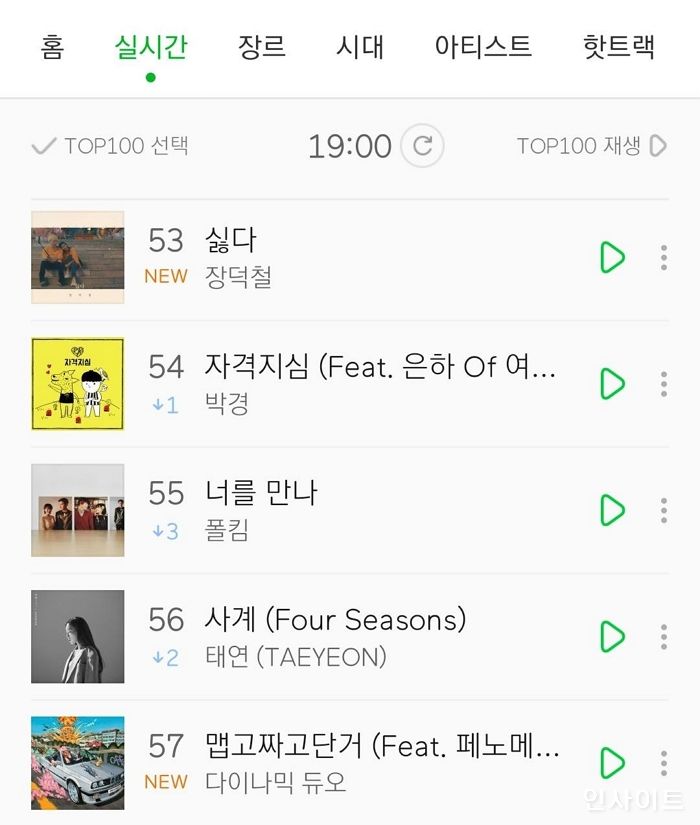Switch to the 시대 tab
The width and height of the screenshot is (700, 825).
click(359, 47)
